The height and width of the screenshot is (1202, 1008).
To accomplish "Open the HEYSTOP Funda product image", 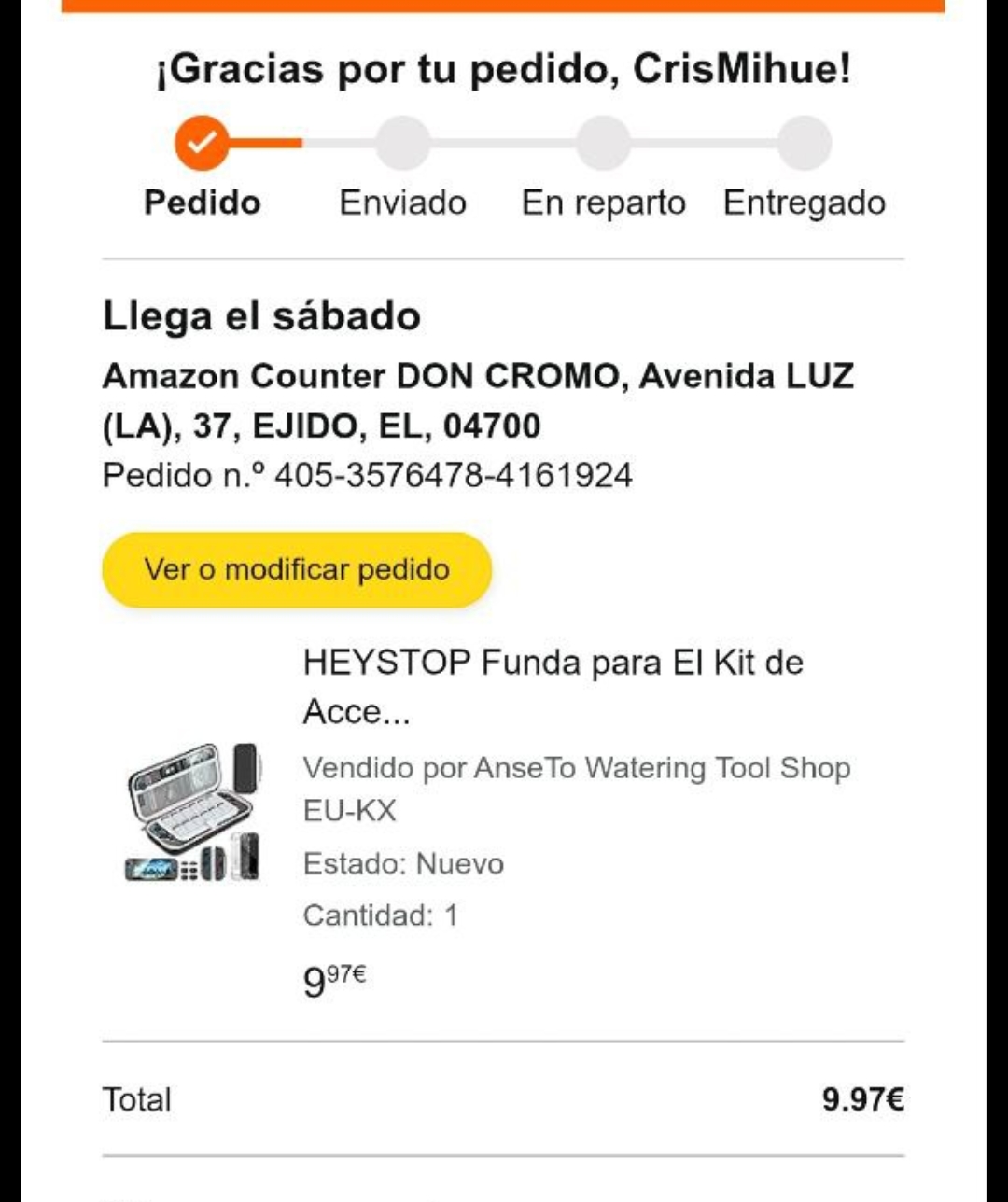I will (x=192, y=812).
